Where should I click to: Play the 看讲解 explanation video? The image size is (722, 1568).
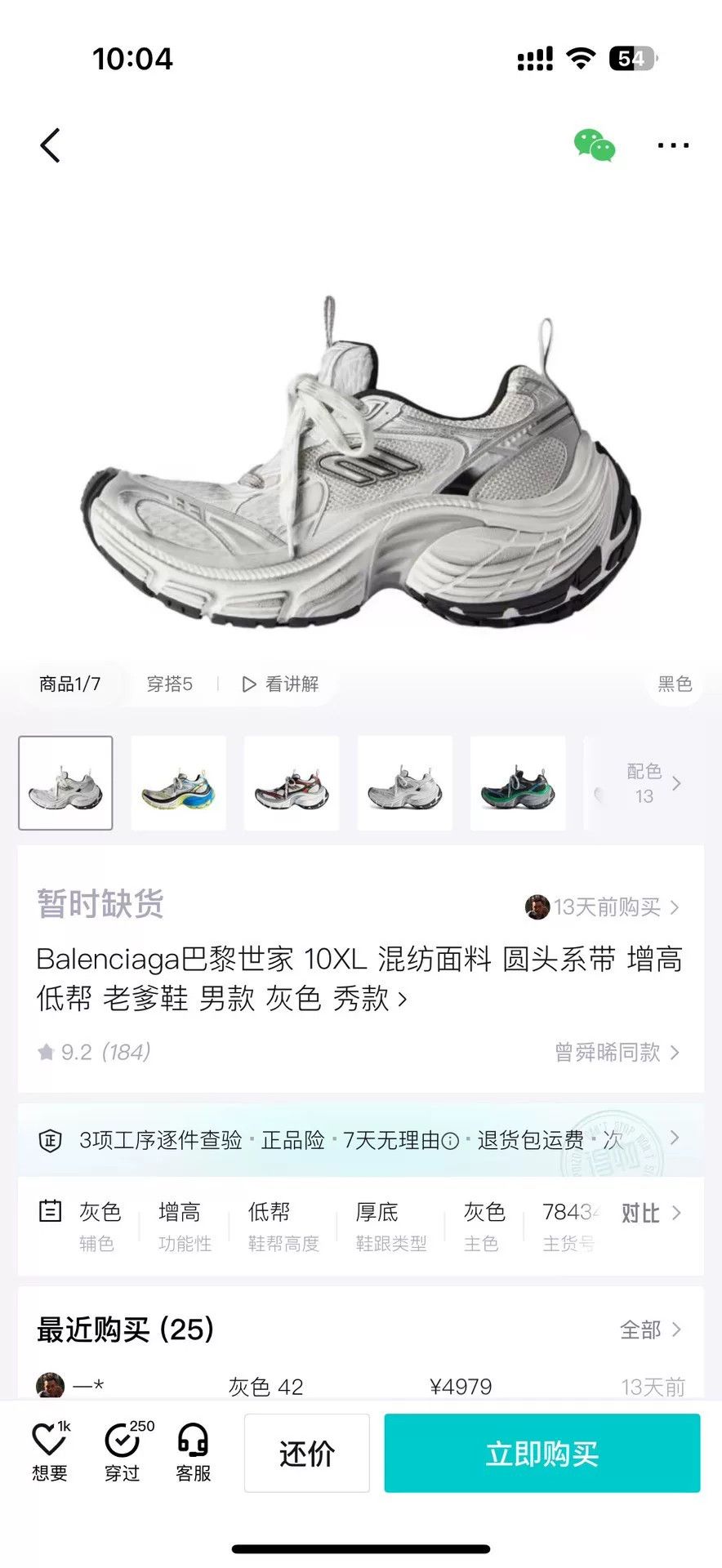point(281,684)
